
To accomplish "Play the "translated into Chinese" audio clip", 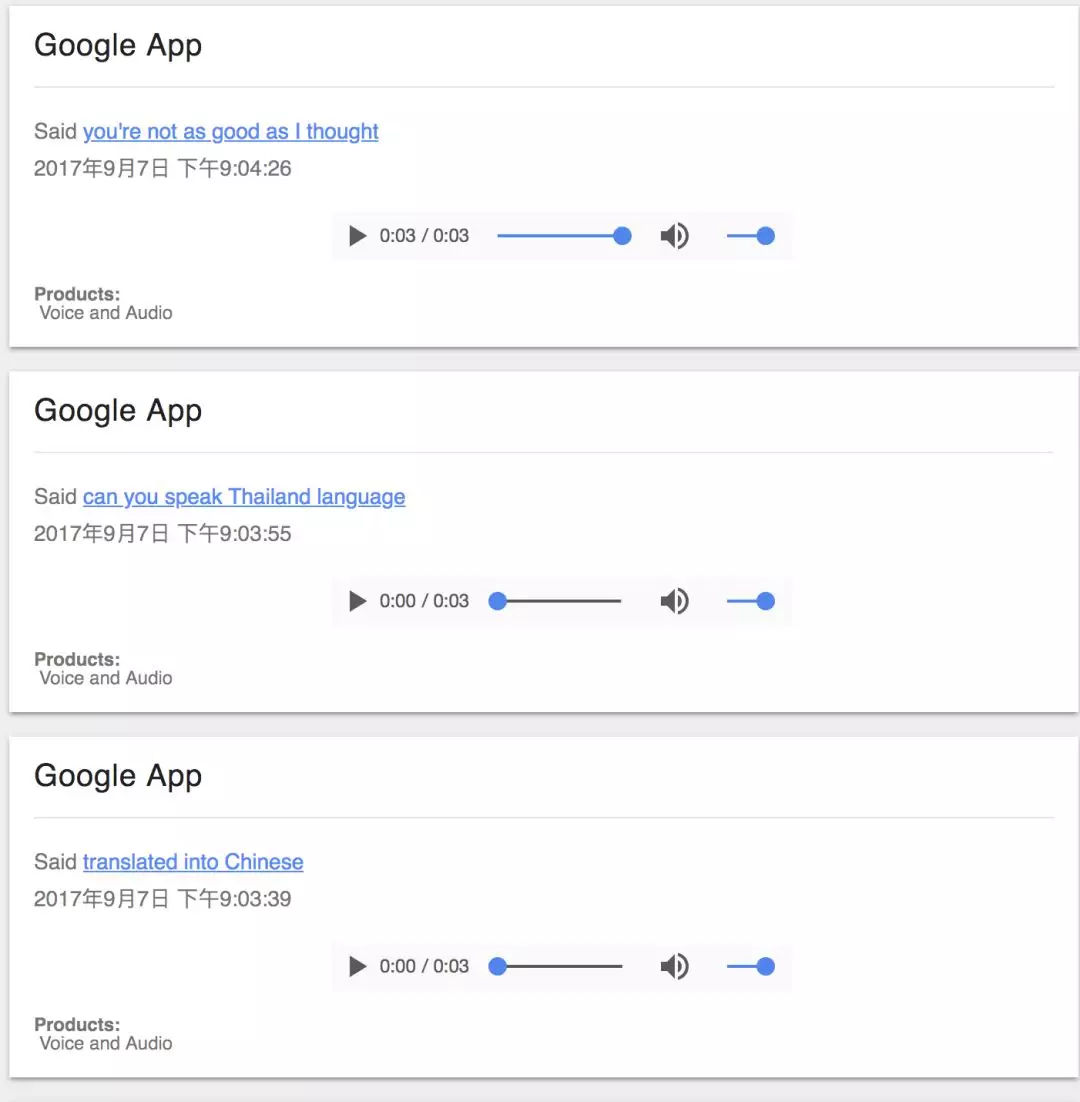I will point(357,966).
